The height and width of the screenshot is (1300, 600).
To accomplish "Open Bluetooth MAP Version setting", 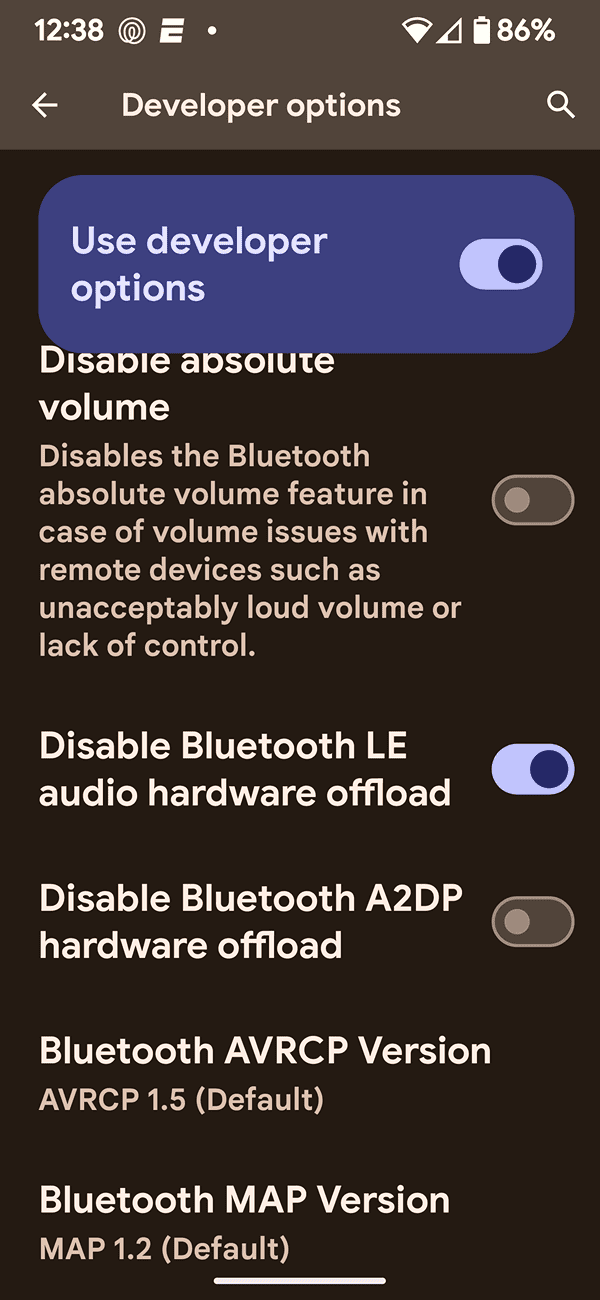I will 245,1221.
